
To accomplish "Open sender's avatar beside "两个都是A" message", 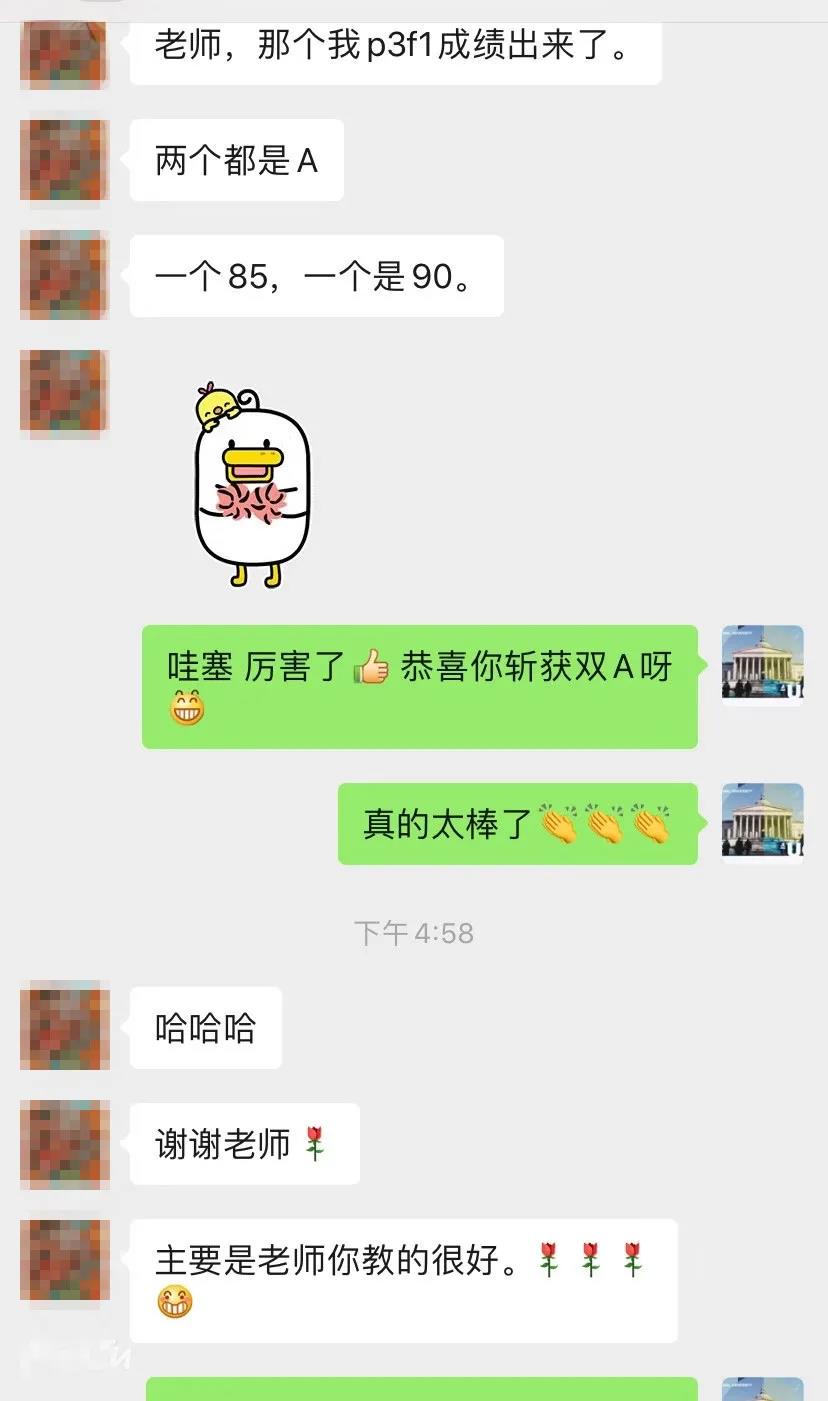I will coord(64,160).
